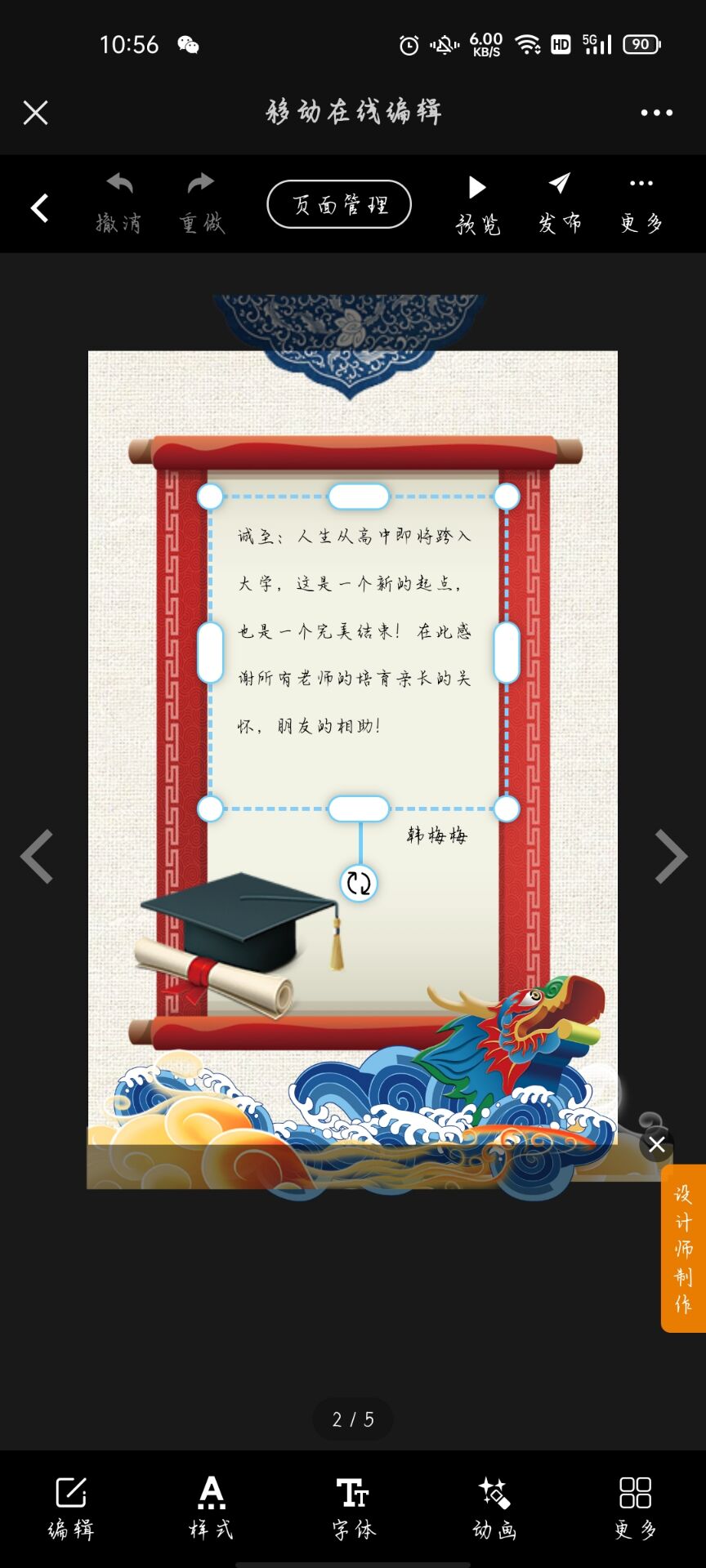This screenshot has height=1568, width=706.
Task: Tap the rotate handle on the text box
Action: 357,882
